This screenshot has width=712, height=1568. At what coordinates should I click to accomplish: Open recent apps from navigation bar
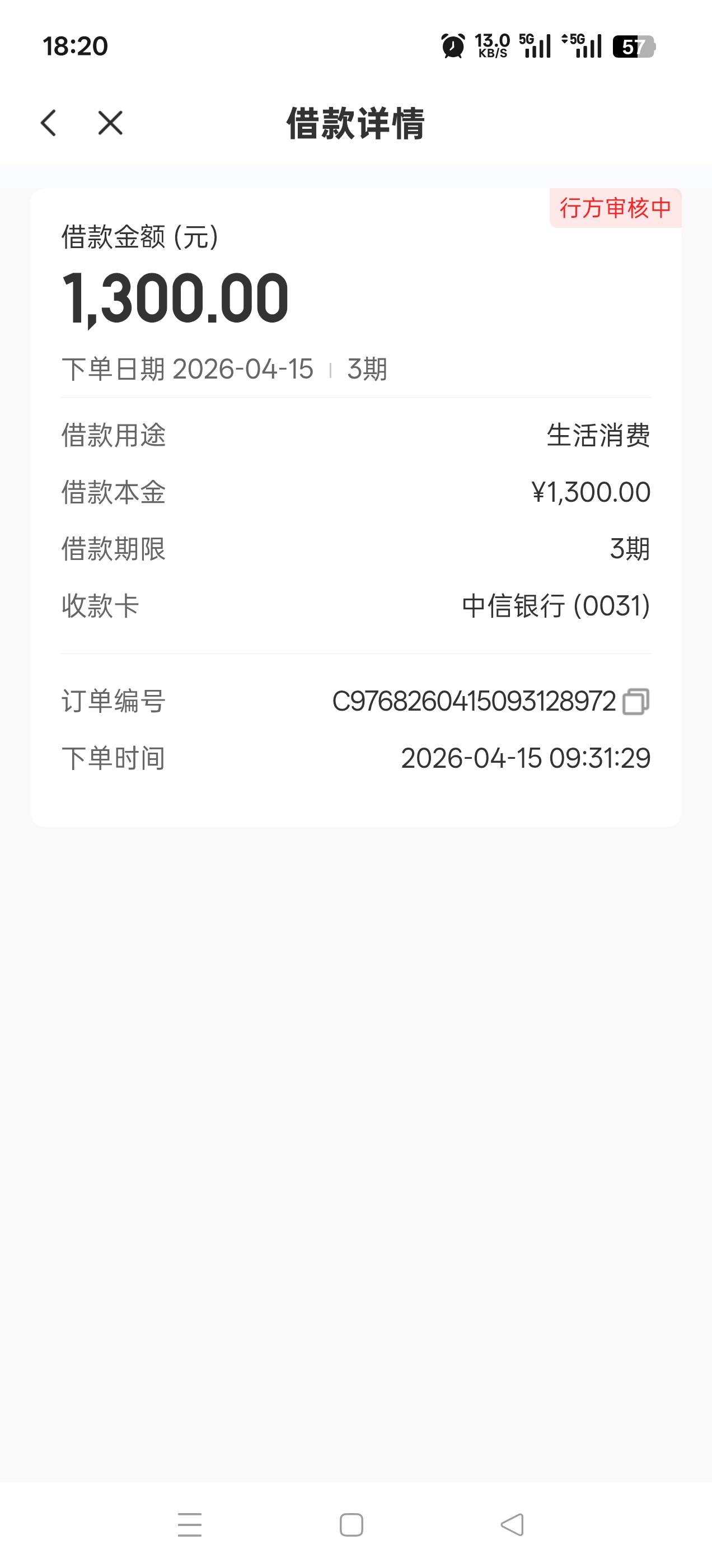coord(189,1524)
